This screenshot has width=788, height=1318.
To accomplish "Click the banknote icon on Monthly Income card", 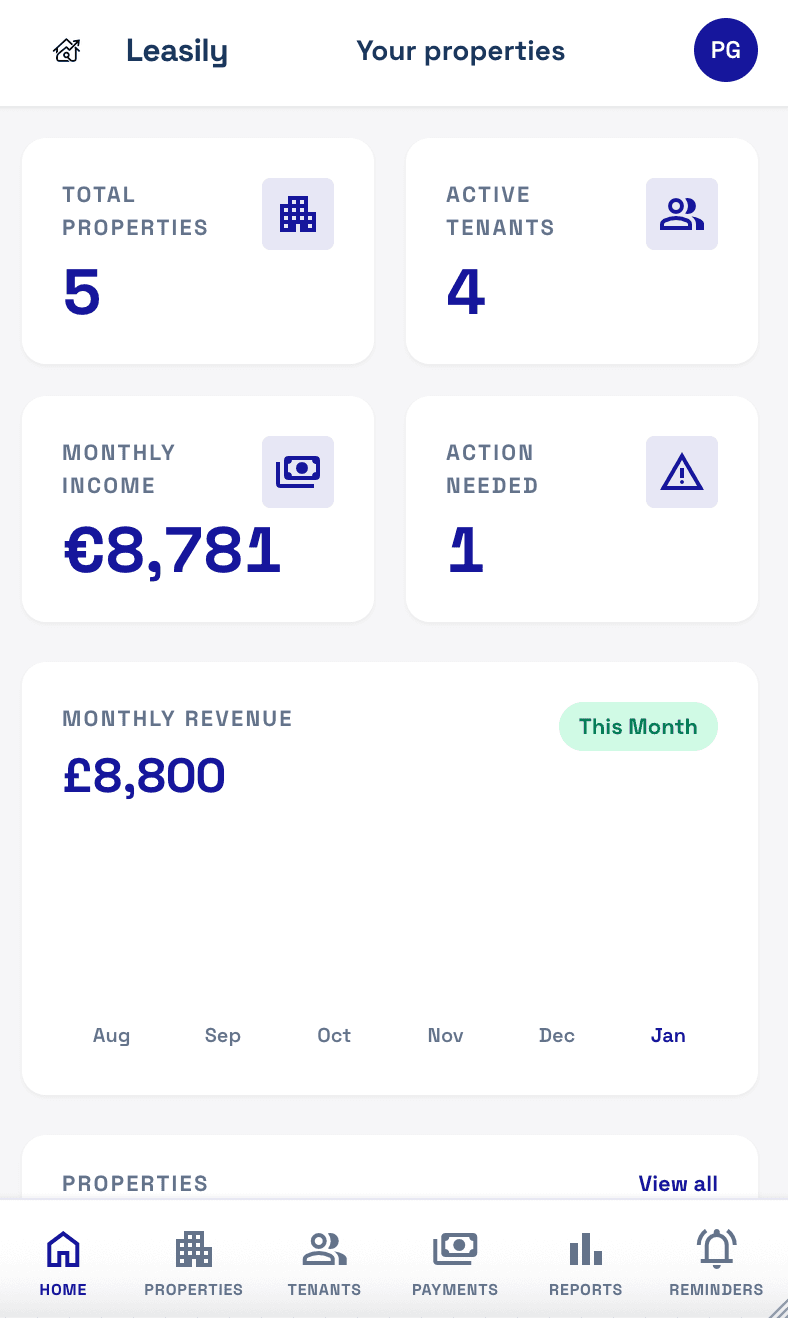I will pos(297,471).
